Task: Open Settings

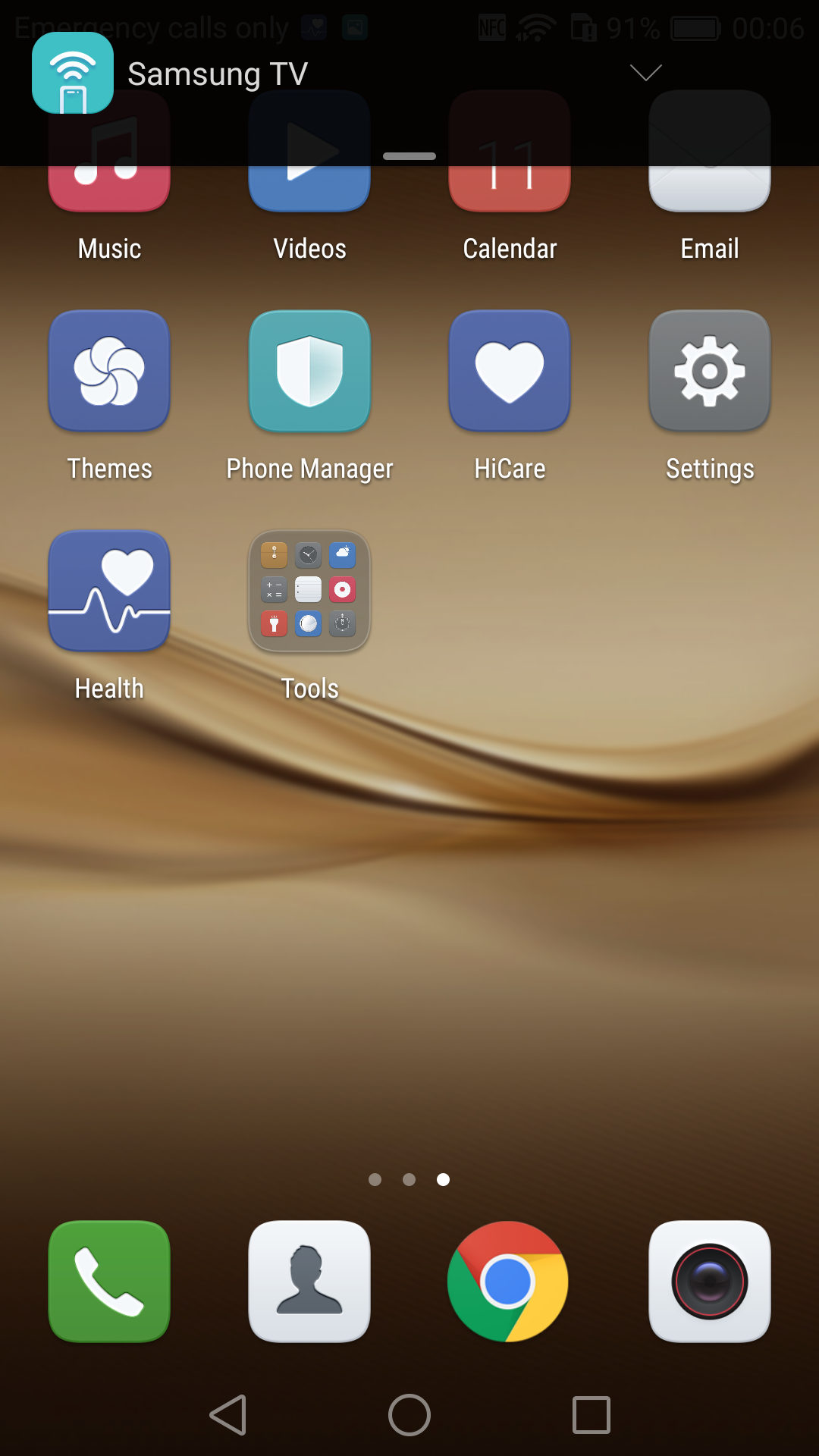Action: tap(710, 372)
